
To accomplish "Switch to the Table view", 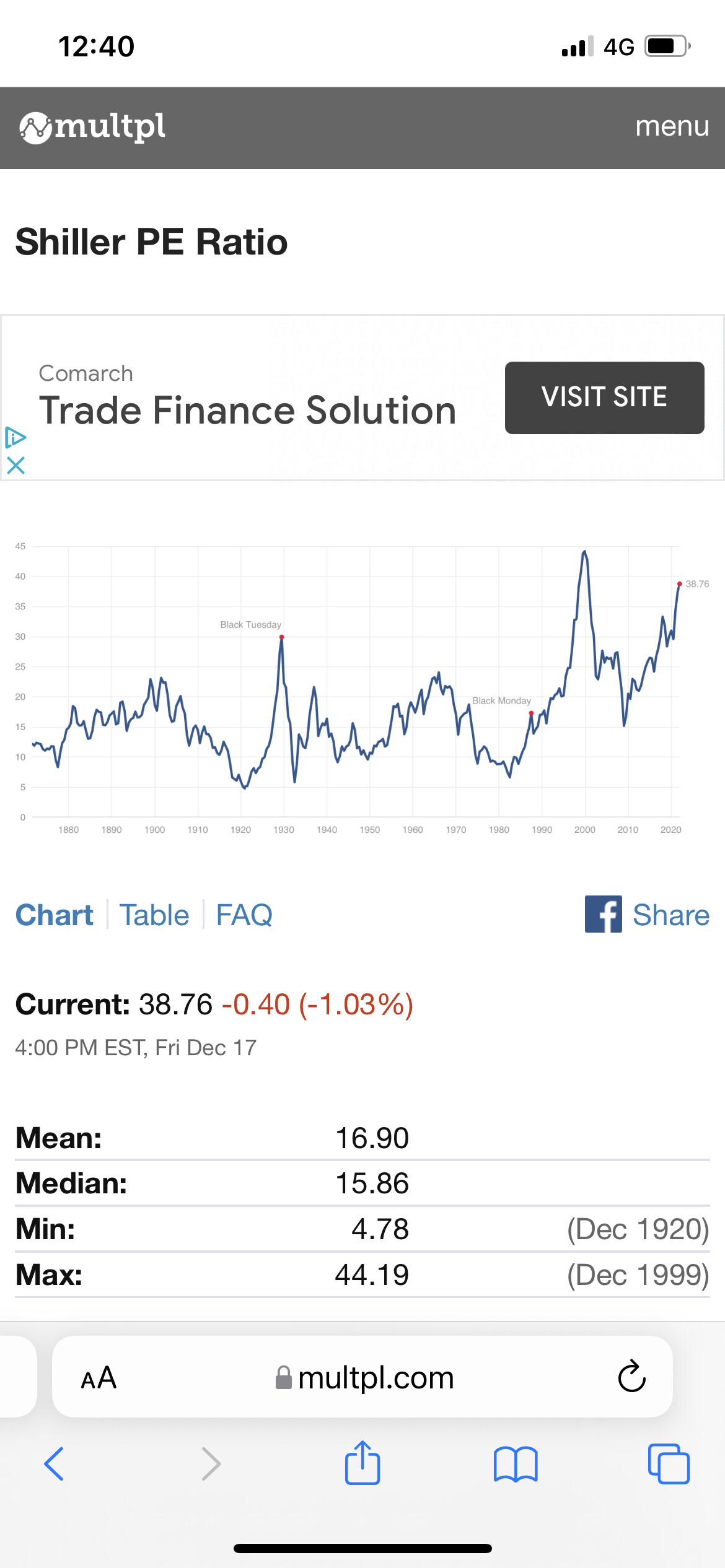I will click(154, 915).
